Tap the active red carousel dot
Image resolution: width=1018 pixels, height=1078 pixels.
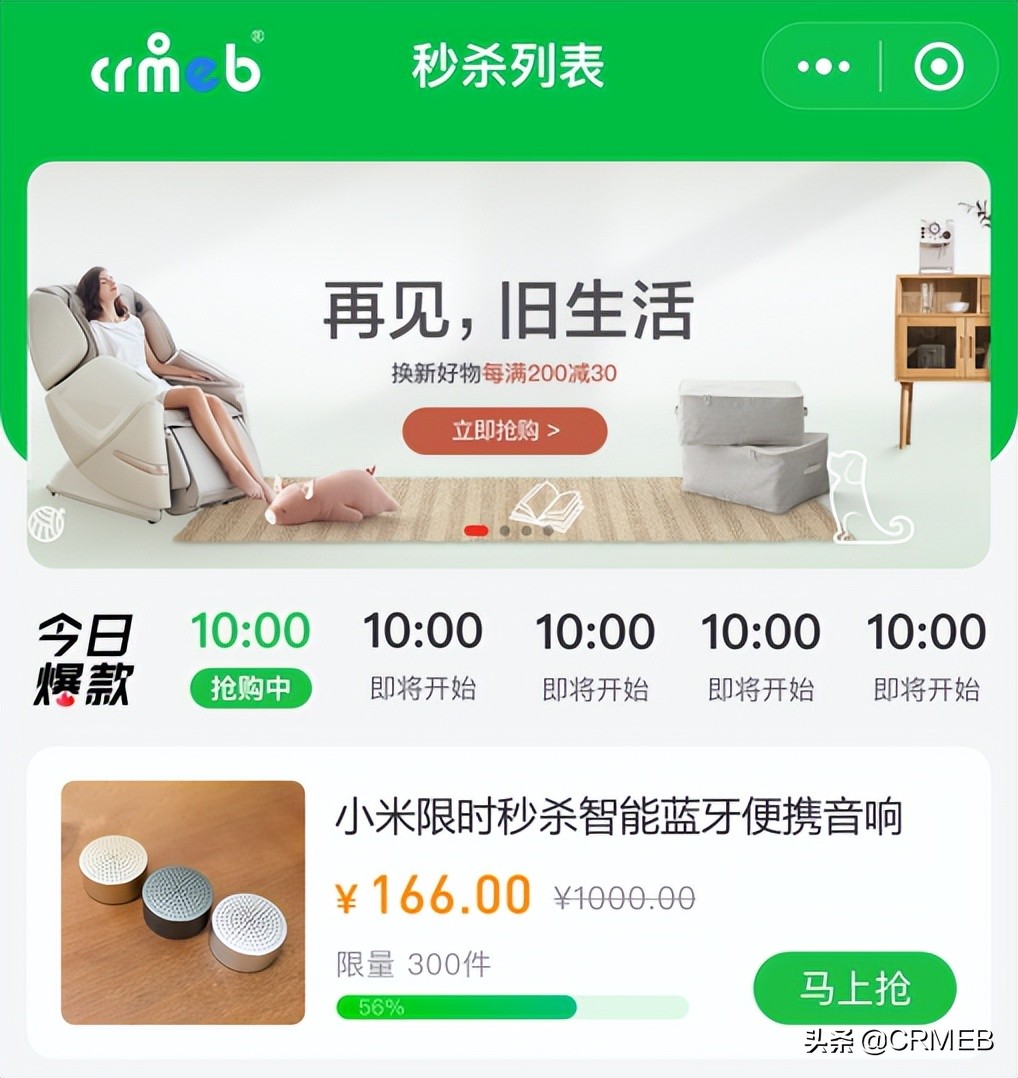[x=474, y=532]
